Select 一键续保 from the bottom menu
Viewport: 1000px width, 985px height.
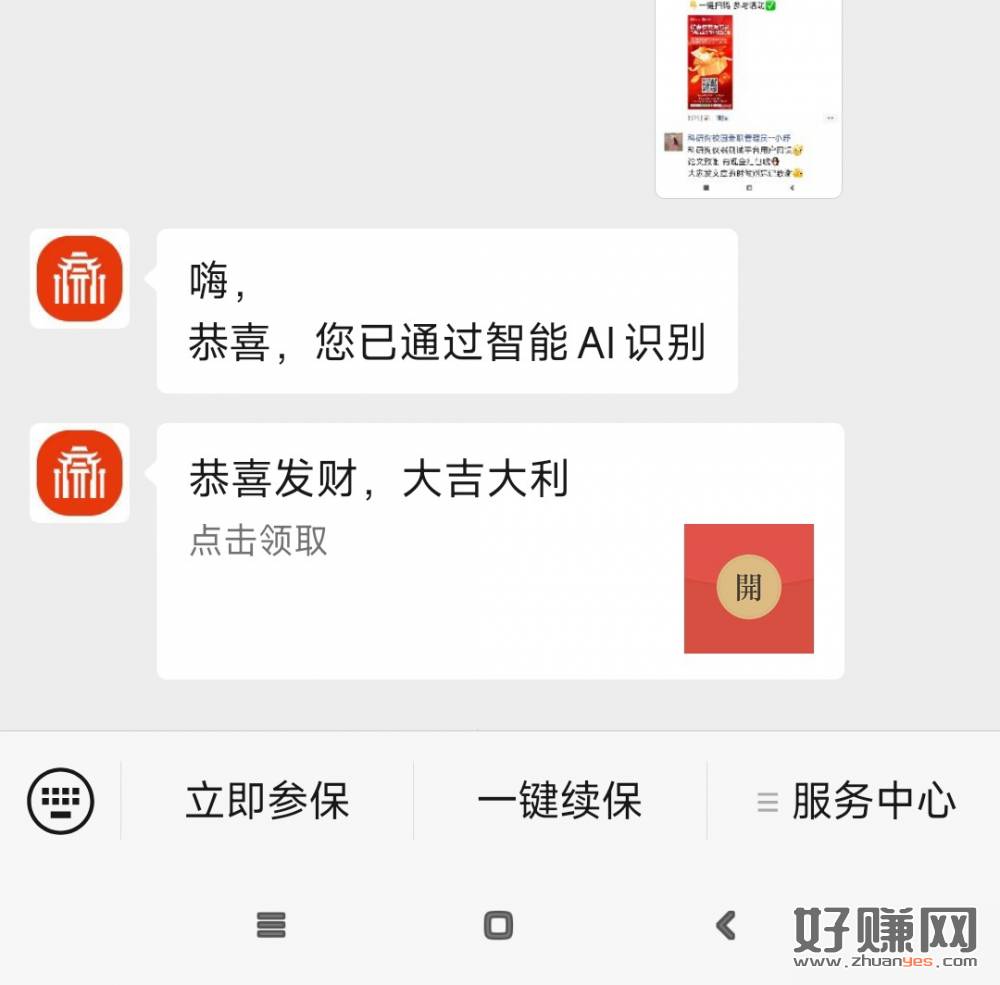point(559,801)
